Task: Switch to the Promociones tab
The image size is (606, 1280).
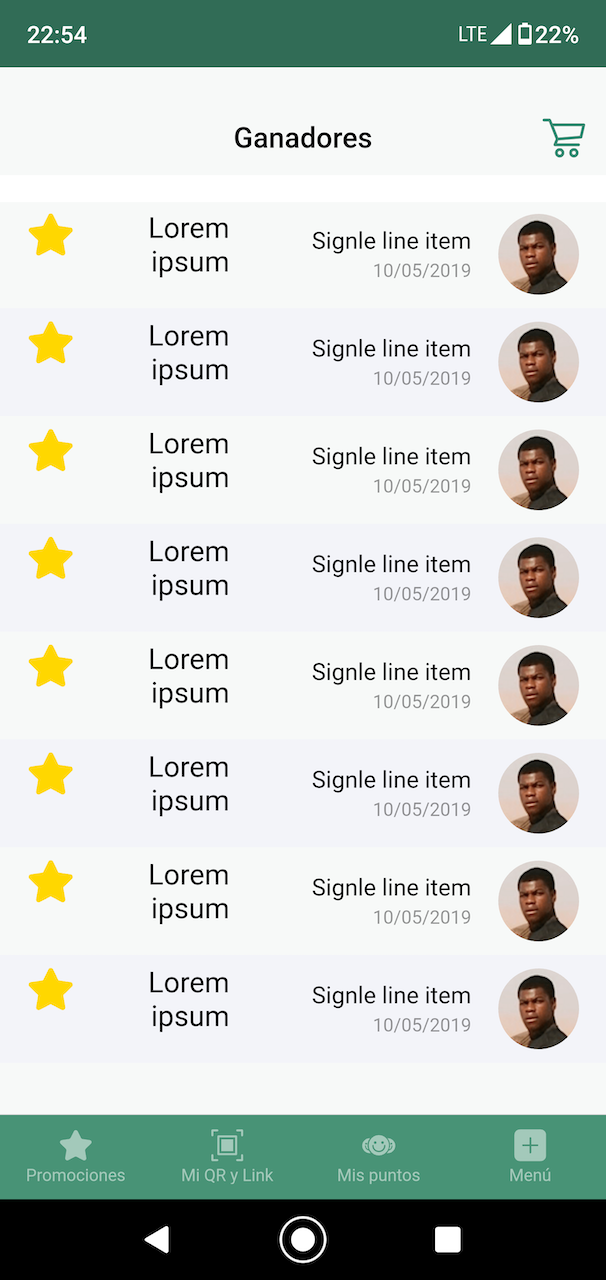Action: [76, 1157]
